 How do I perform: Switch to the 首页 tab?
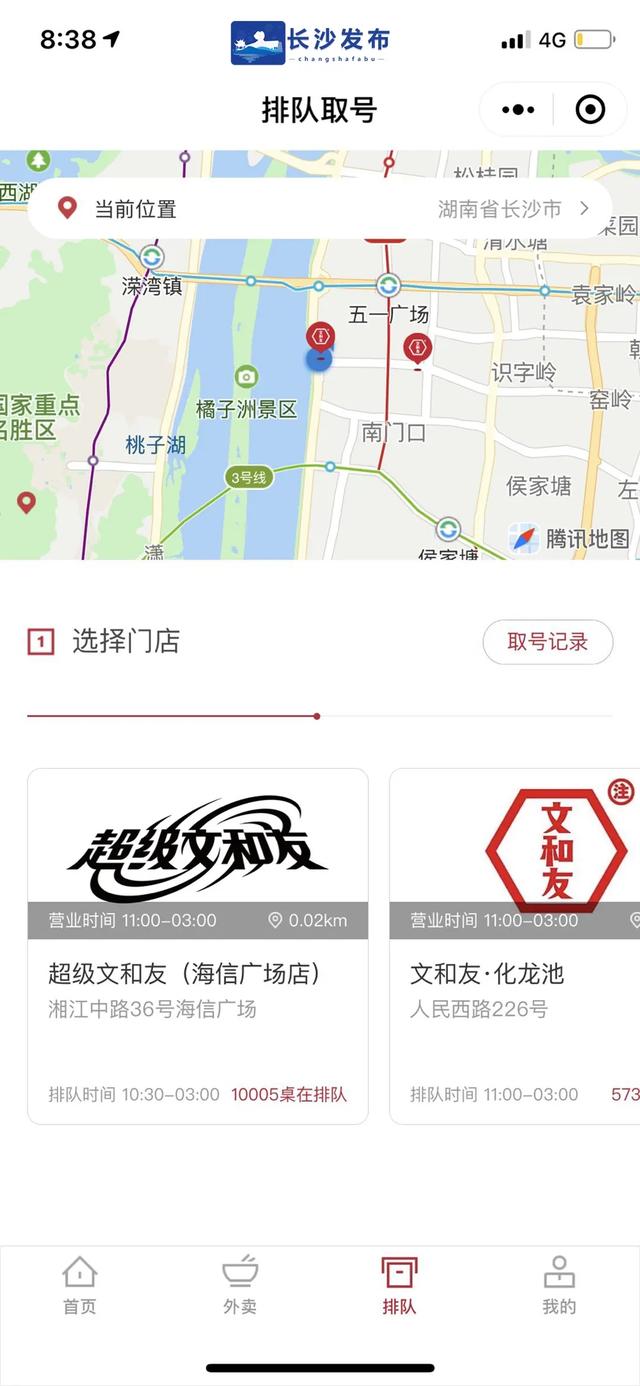80,1286
